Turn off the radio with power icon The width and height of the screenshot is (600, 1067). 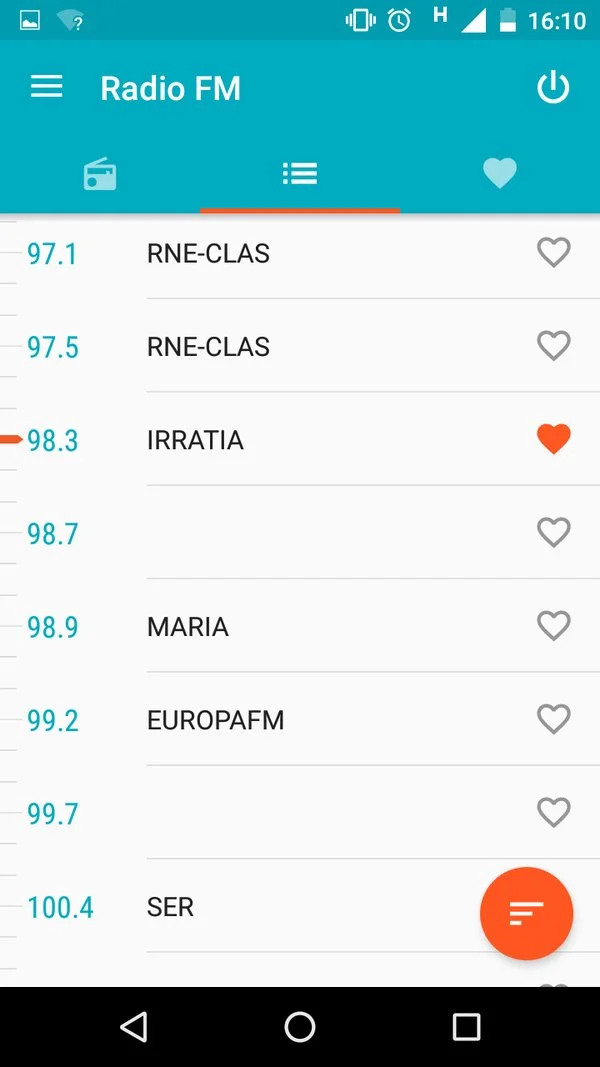553,88
